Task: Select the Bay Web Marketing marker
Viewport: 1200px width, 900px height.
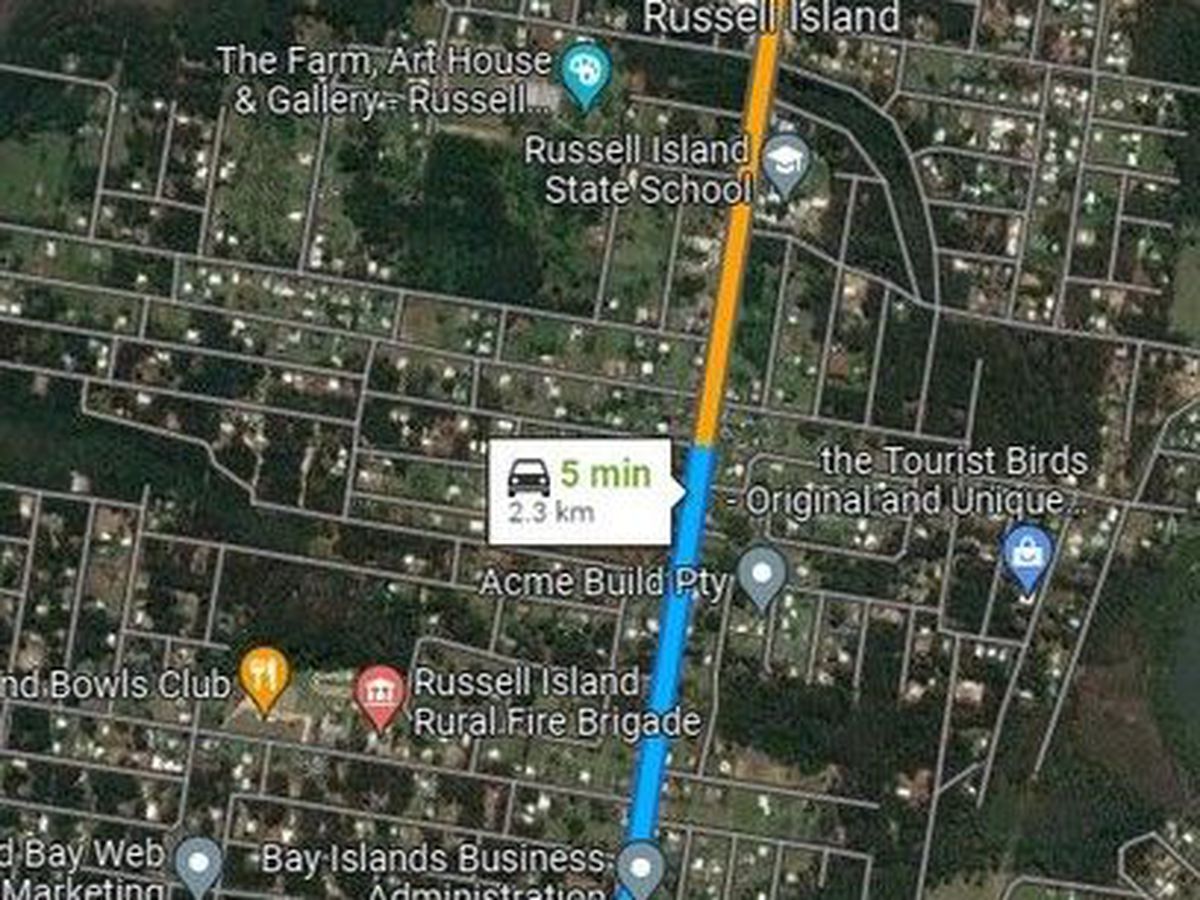Action: pyautogui.click(x=198, y=864)
